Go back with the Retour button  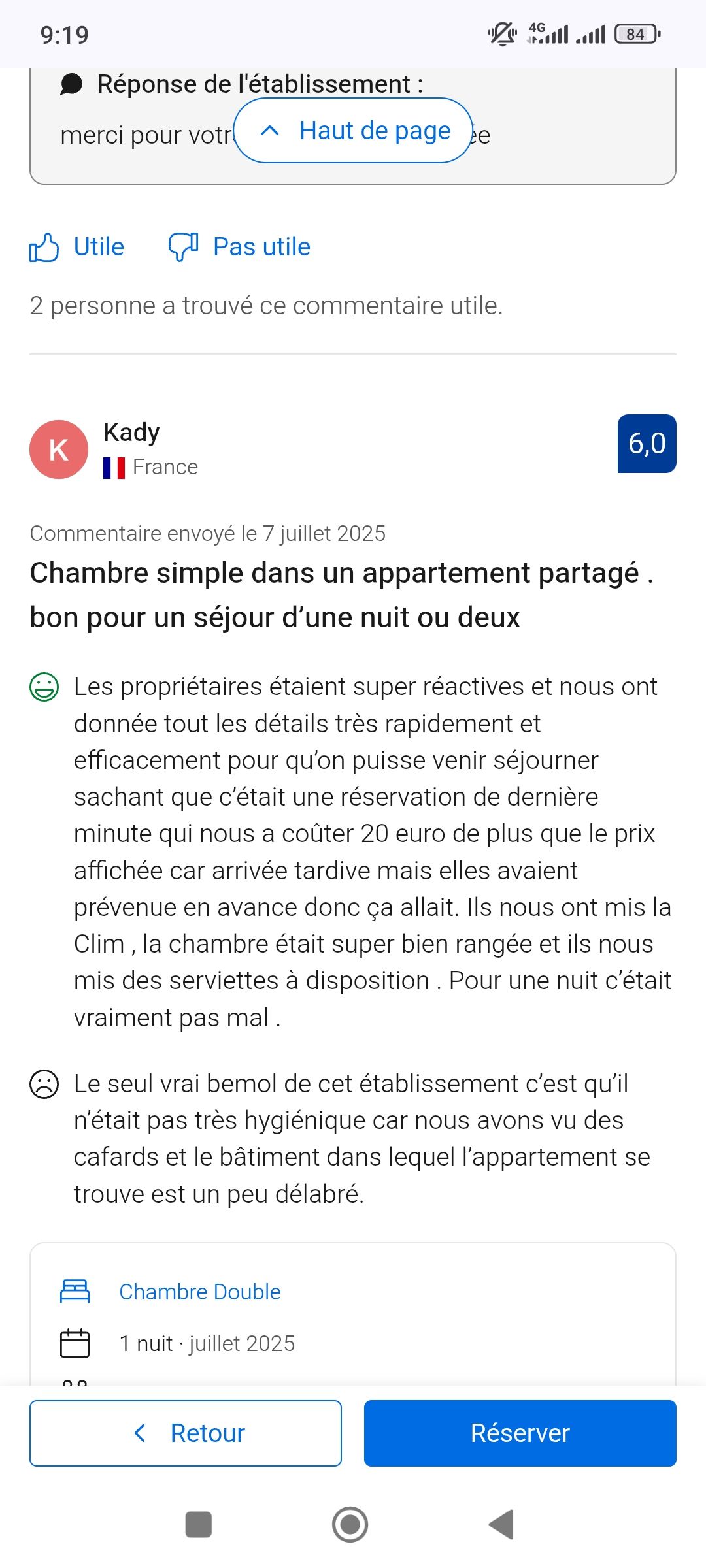coord(186,1433)
